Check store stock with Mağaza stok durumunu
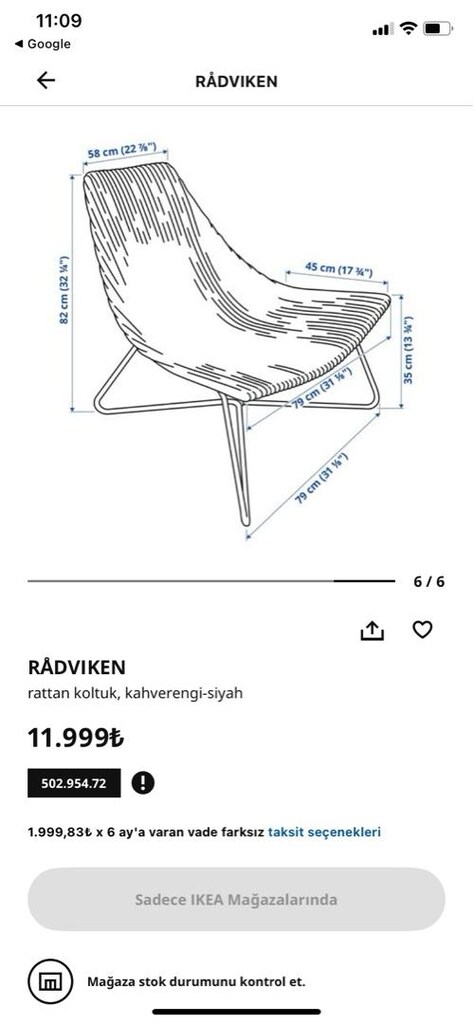 (196, 981)
